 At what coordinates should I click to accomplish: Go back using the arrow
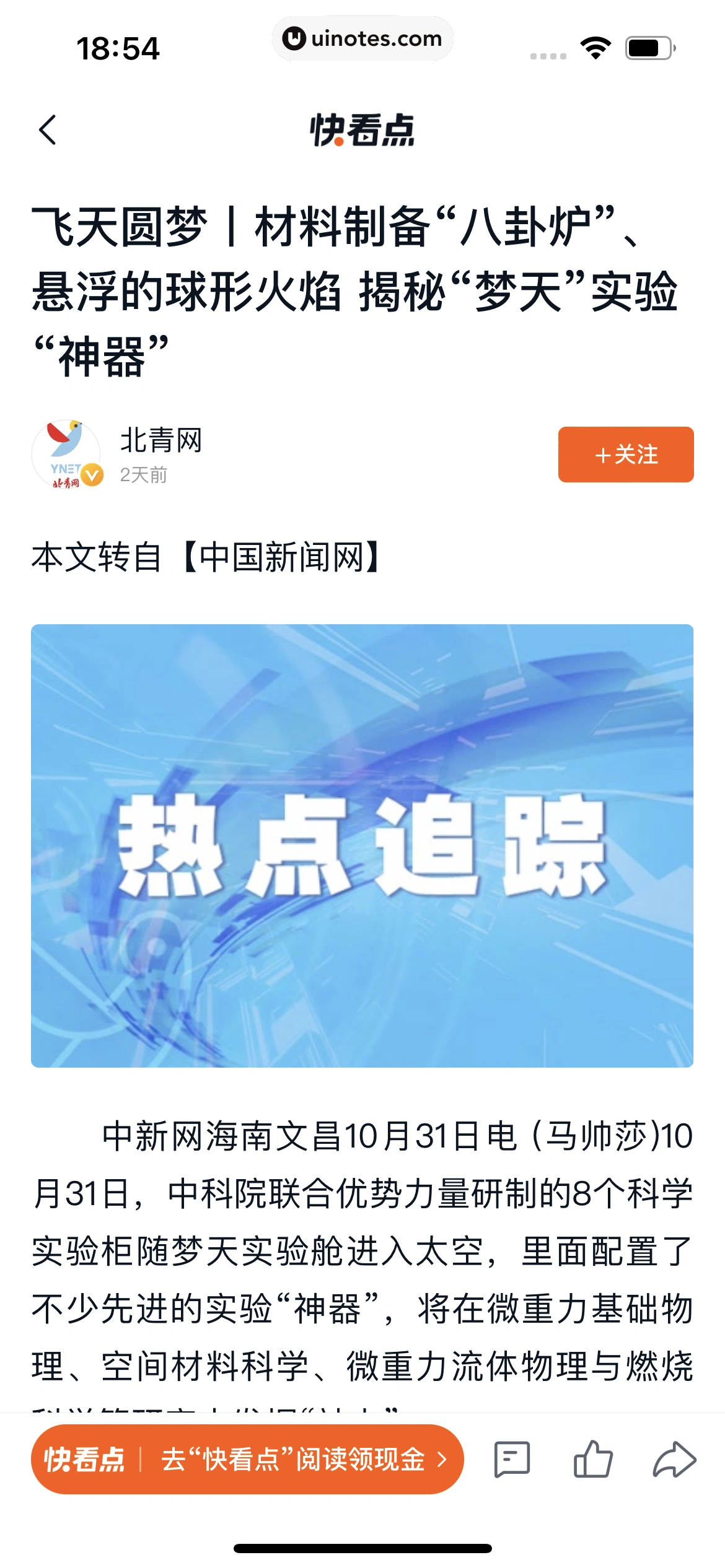pos(48,130)
